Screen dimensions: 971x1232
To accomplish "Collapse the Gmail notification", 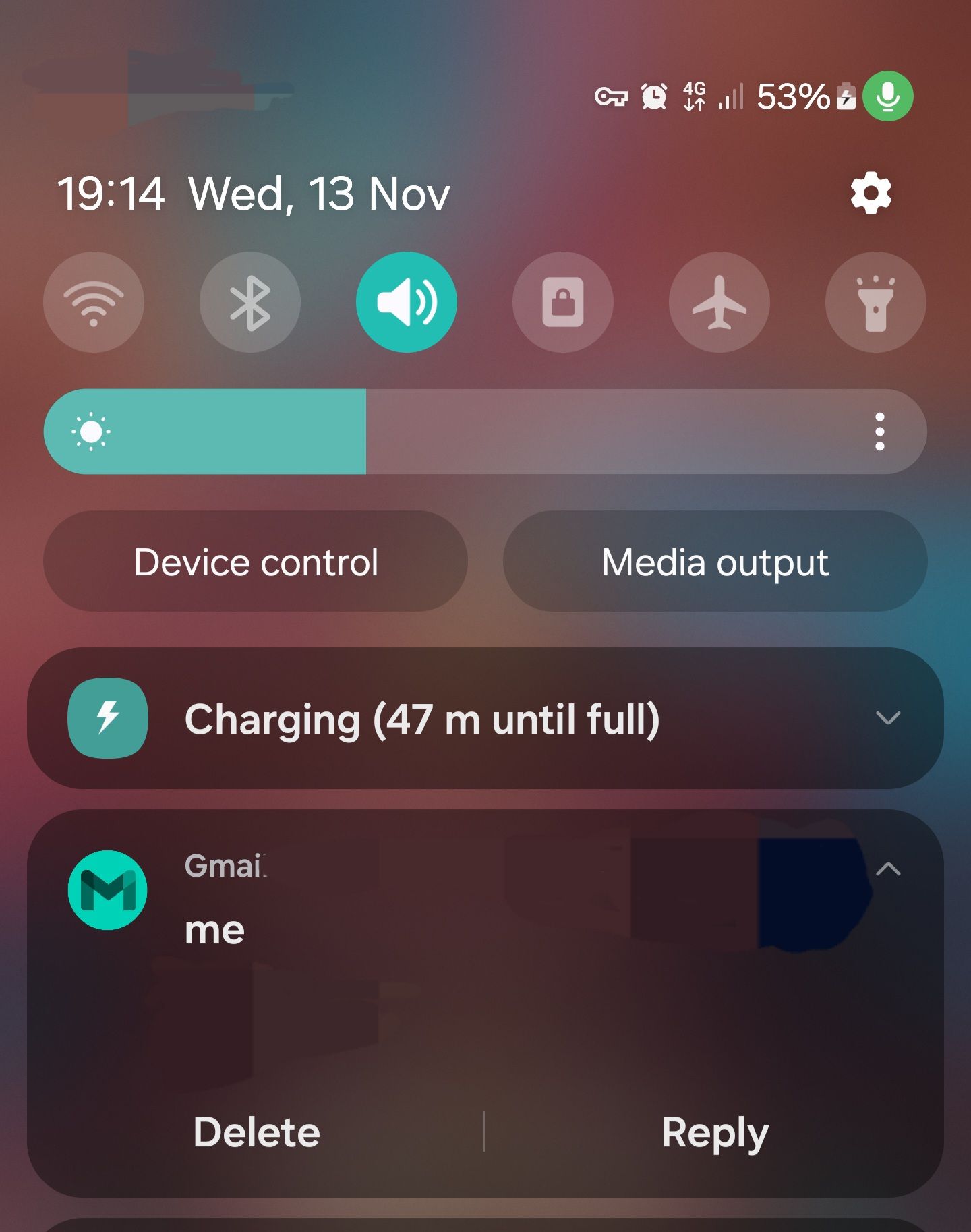I will pyautogui.click(x=887, y=869).
